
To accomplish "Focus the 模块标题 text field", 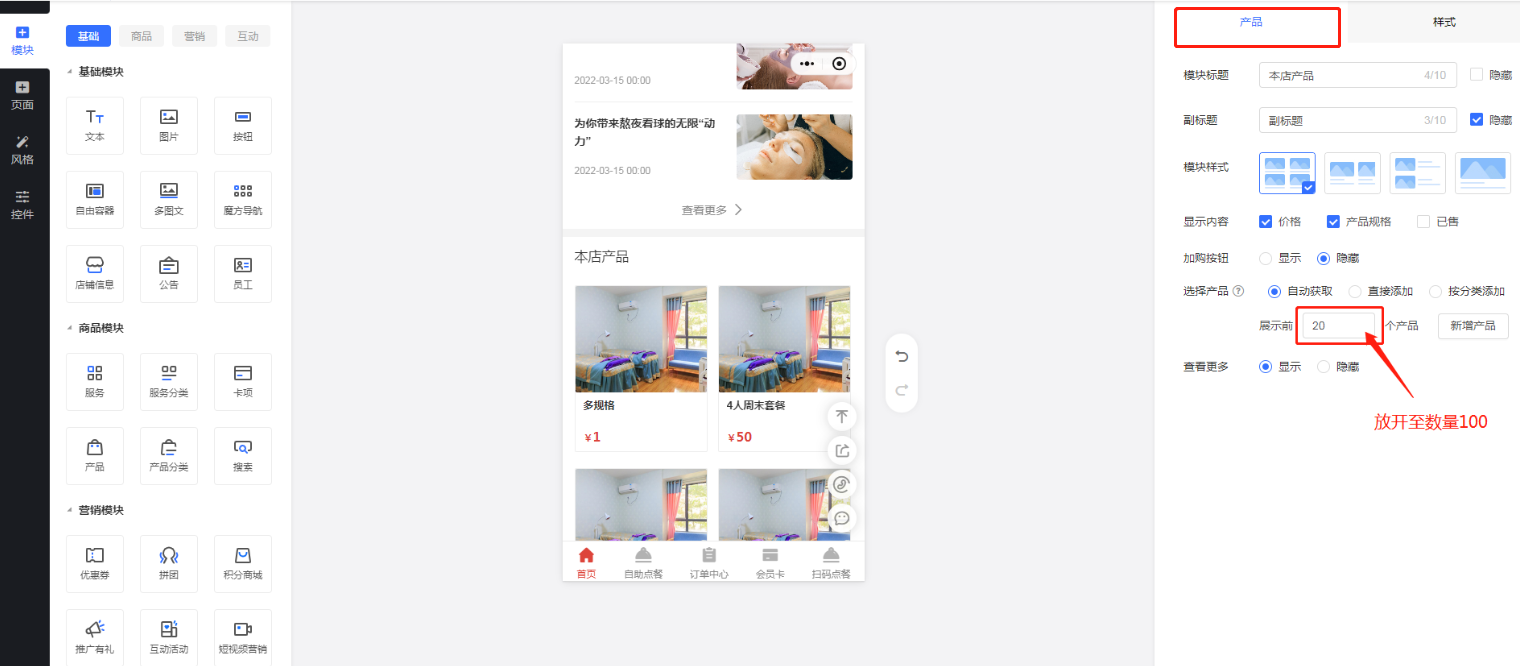I will point(1340,75).
